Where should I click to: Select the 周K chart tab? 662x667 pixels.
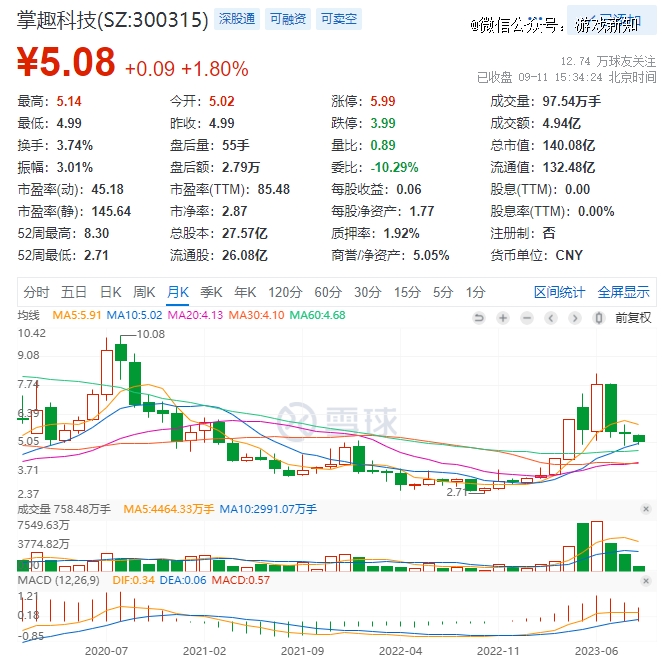click(144, 292)
